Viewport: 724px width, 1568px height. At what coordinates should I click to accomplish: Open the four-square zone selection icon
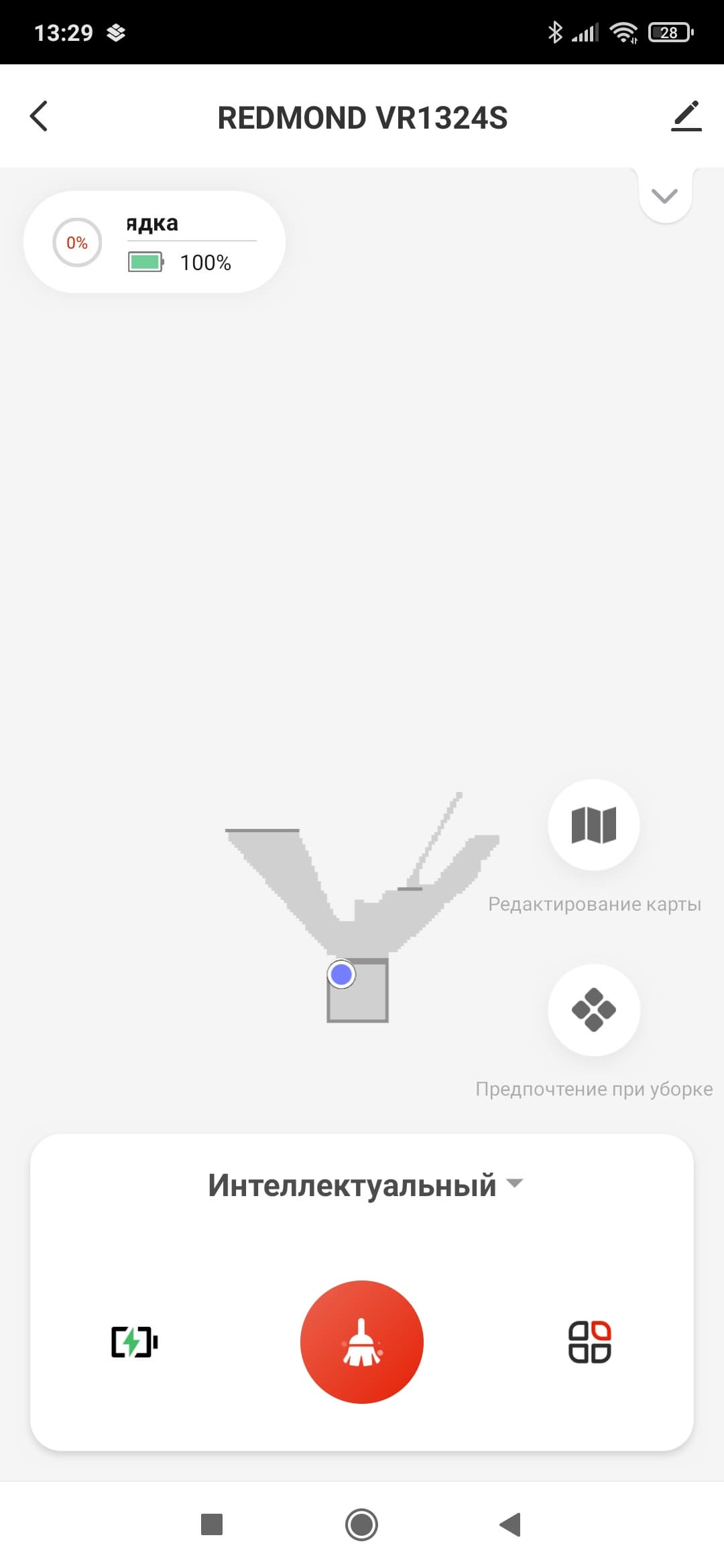pyautogui.click(x=589, y=1342)
